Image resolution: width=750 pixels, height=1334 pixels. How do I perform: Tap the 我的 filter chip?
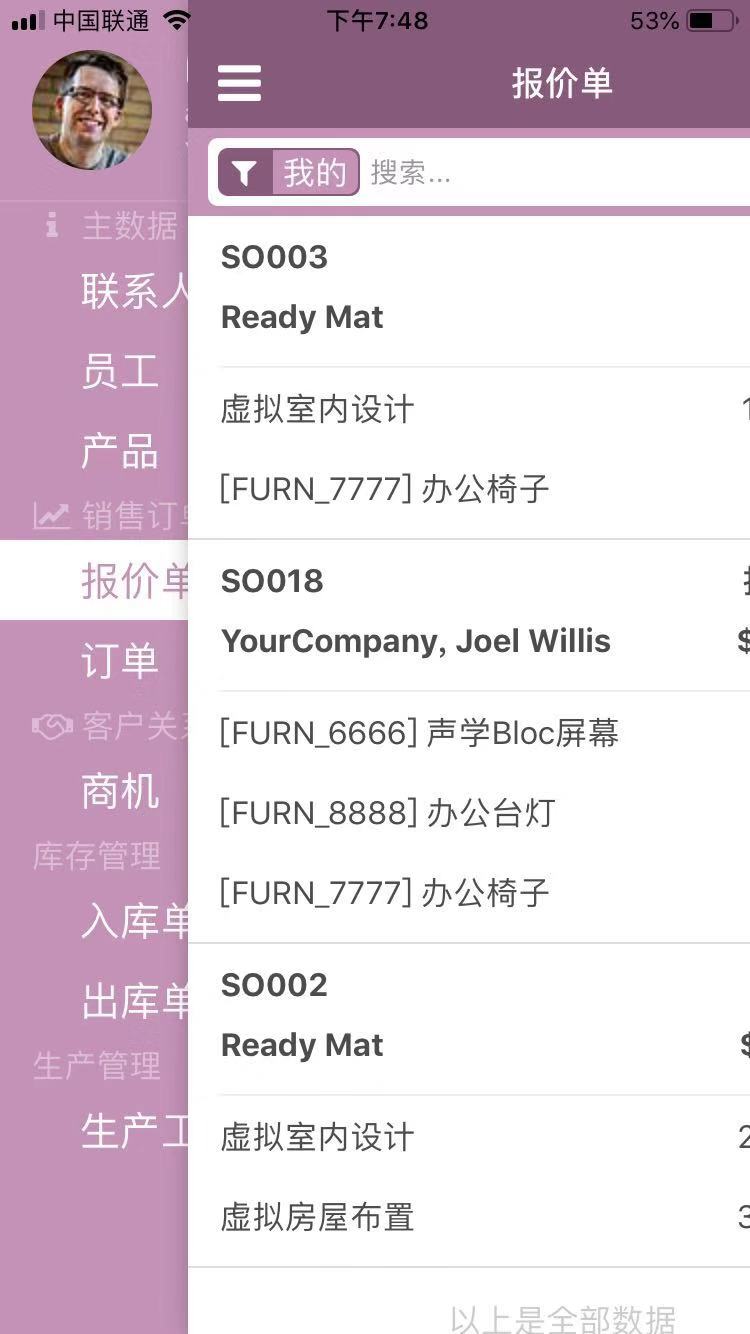[x=289, y=172]
